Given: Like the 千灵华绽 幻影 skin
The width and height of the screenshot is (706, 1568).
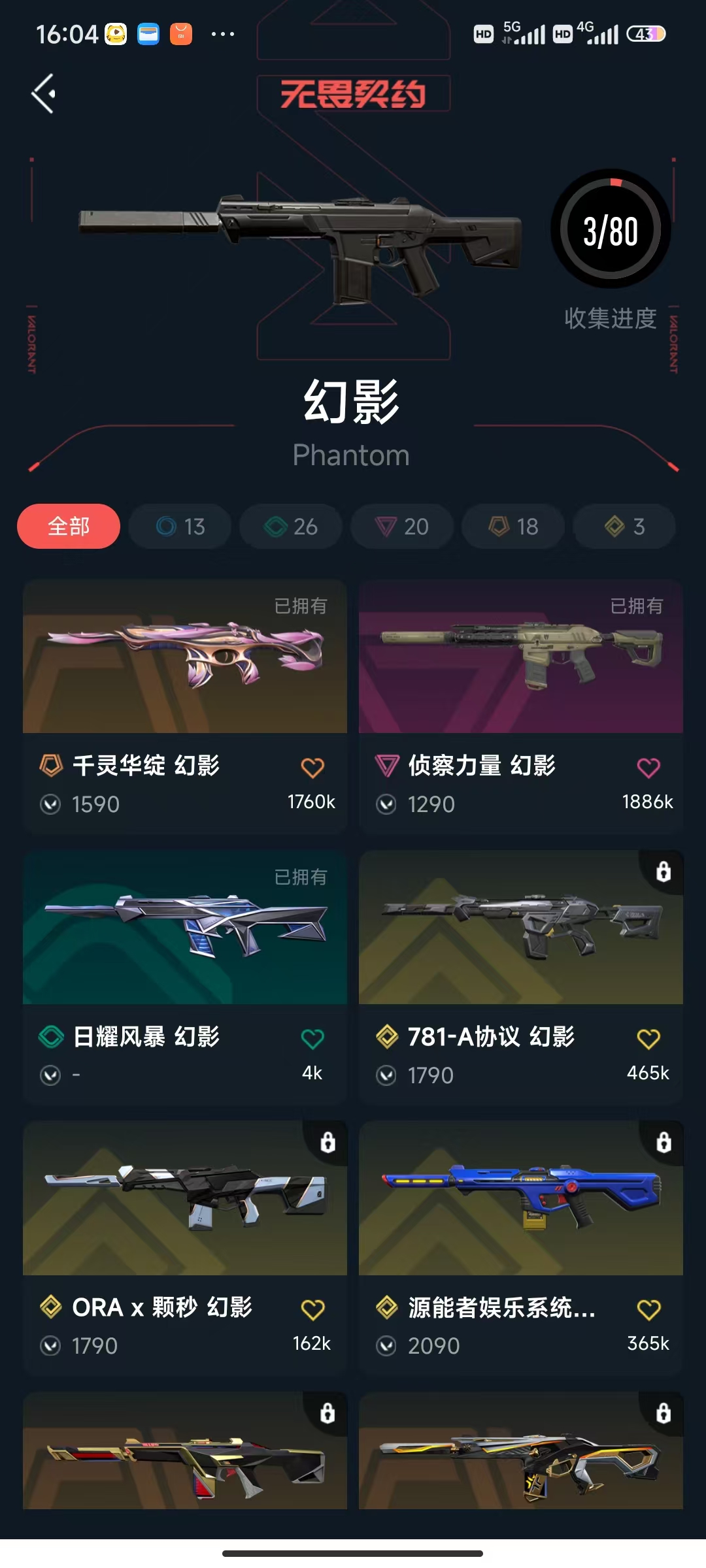Looking at the screenshot, I should (312, 768).
